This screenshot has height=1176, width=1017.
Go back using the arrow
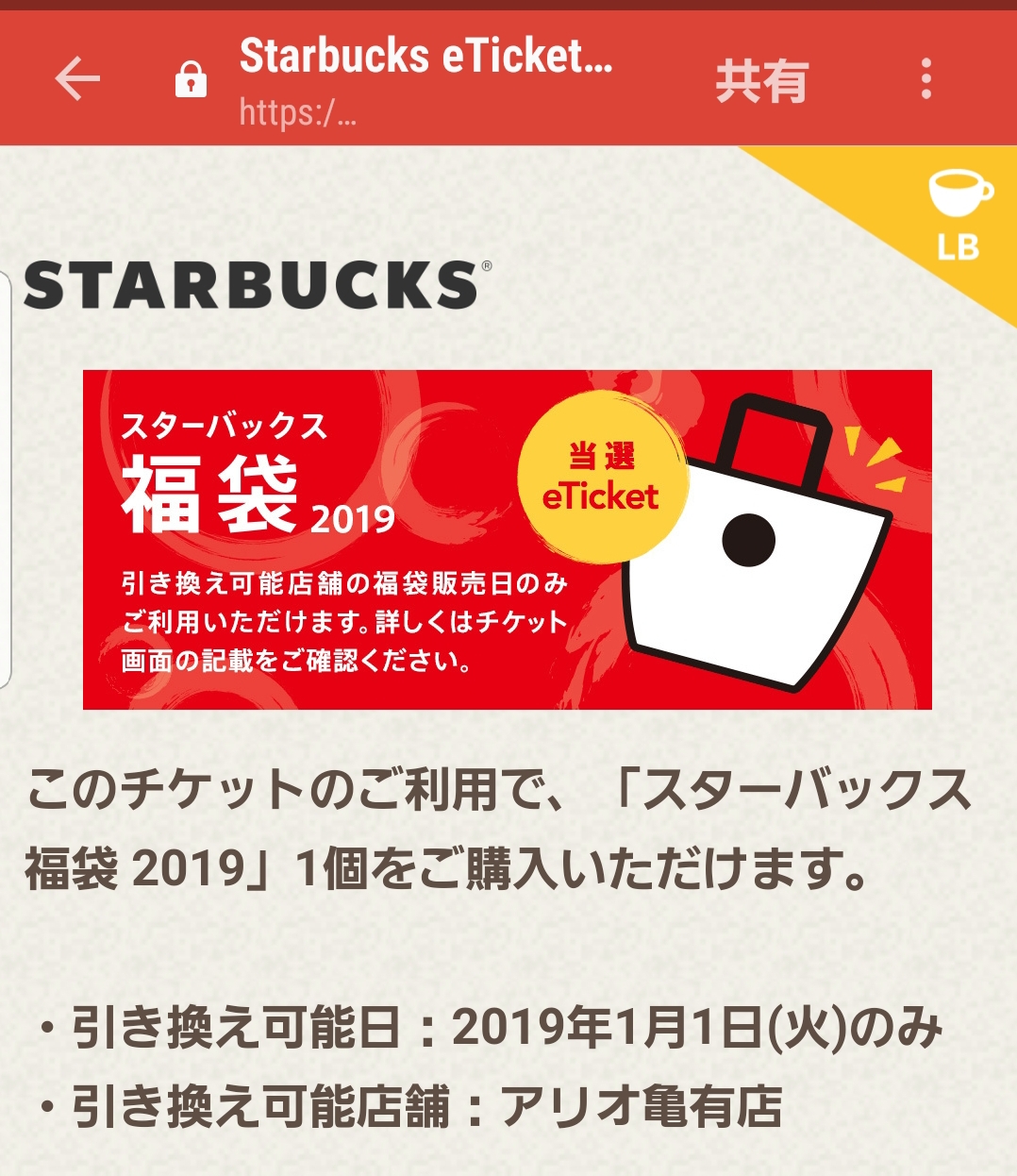[x=77, y=78]
